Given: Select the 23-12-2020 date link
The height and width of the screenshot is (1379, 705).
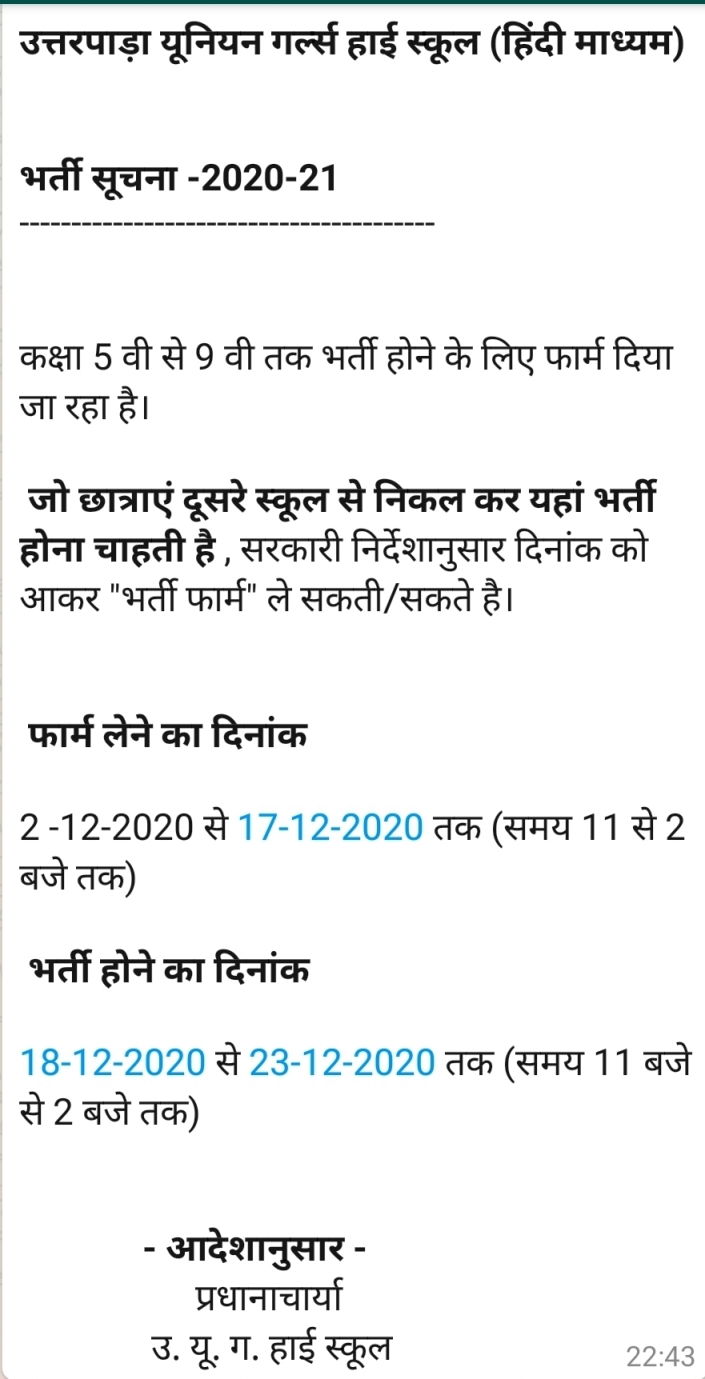Looking at the screenshot, I should click(x=342, y=1062).
